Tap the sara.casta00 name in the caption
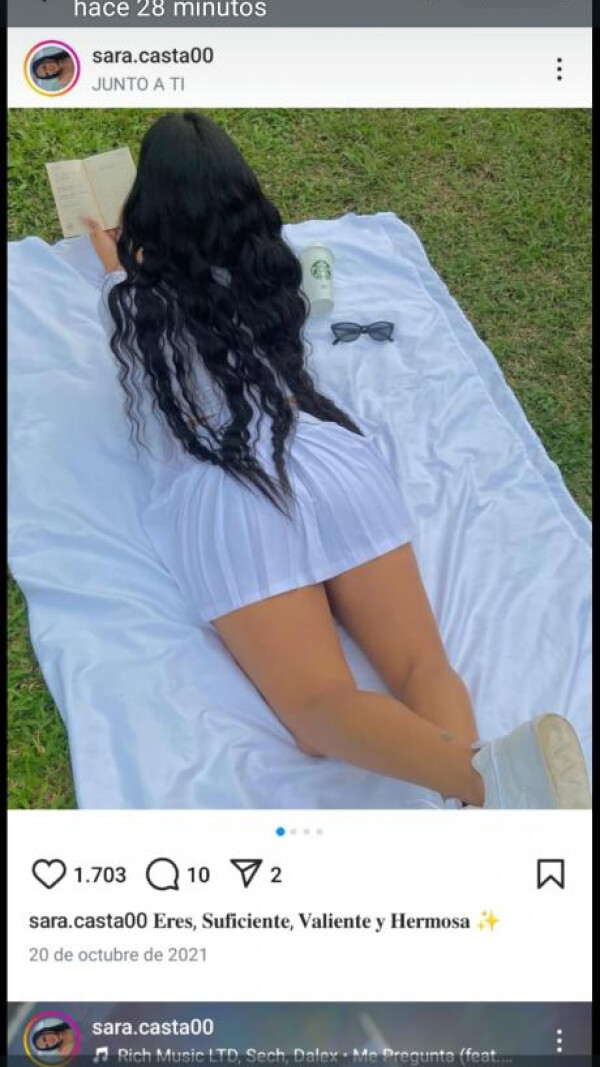 88,921
